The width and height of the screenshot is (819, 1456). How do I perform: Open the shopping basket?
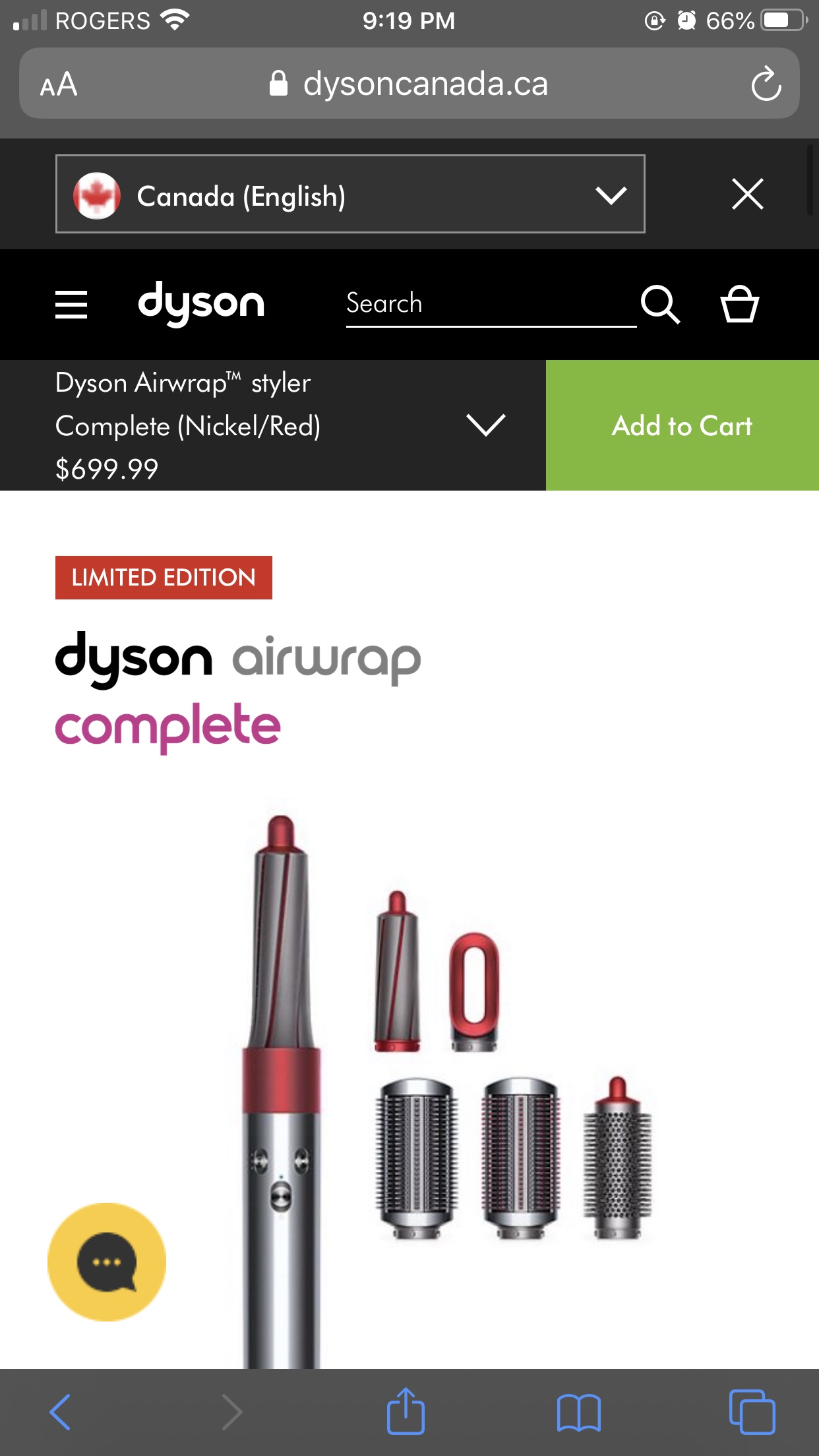739,305
